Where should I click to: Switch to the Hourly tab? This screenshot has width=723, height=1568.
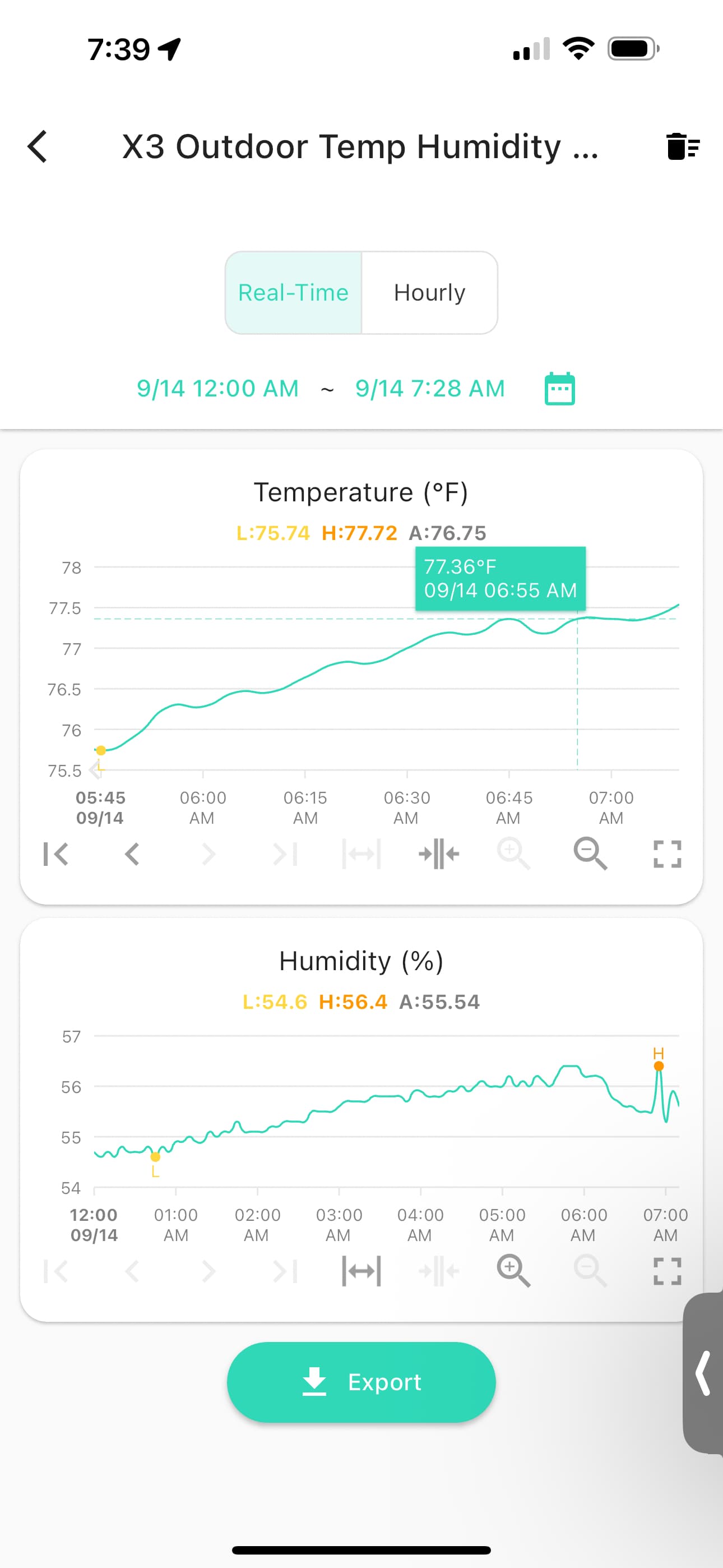pos(430,293)
